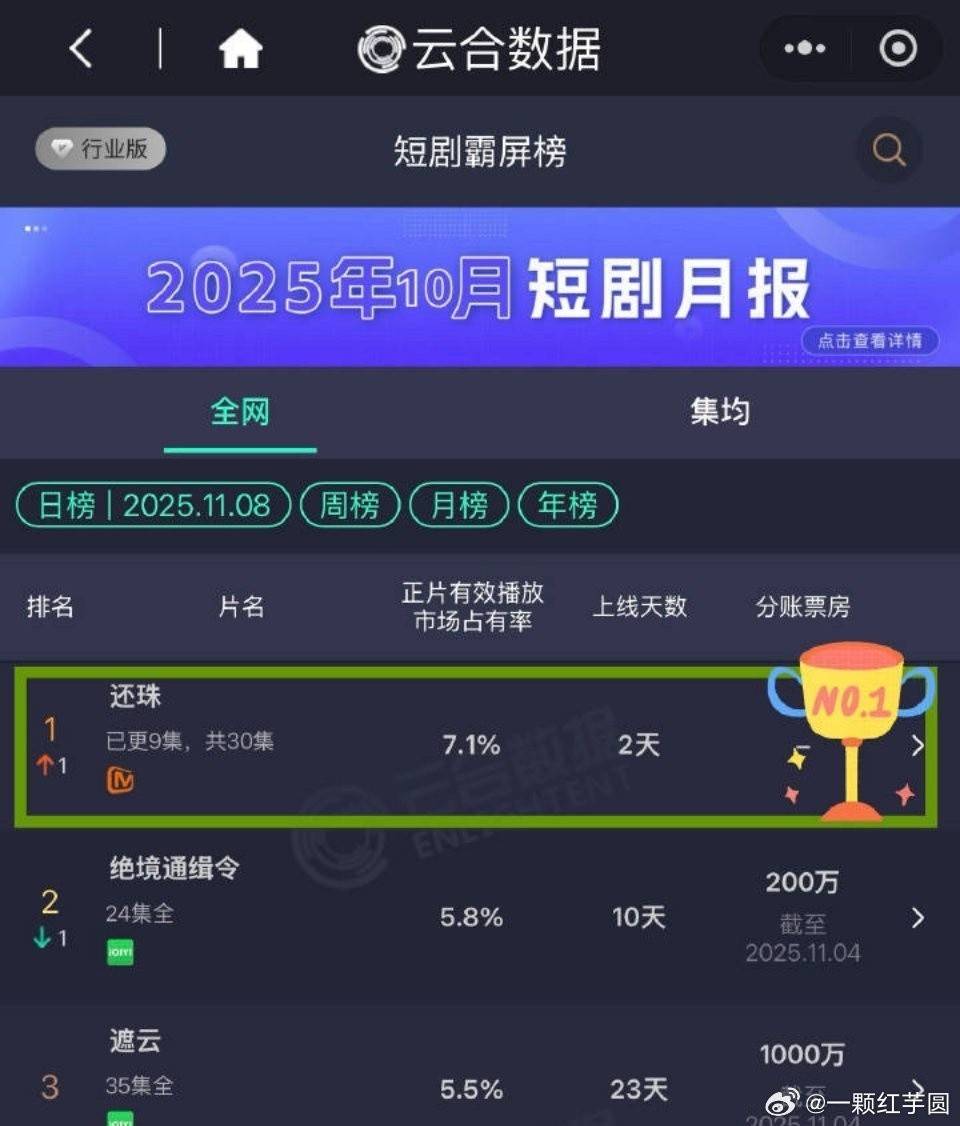The width and height of the screenshot is (960, 1126).
Task: Select the 周榜 chip
Action: 350,506
